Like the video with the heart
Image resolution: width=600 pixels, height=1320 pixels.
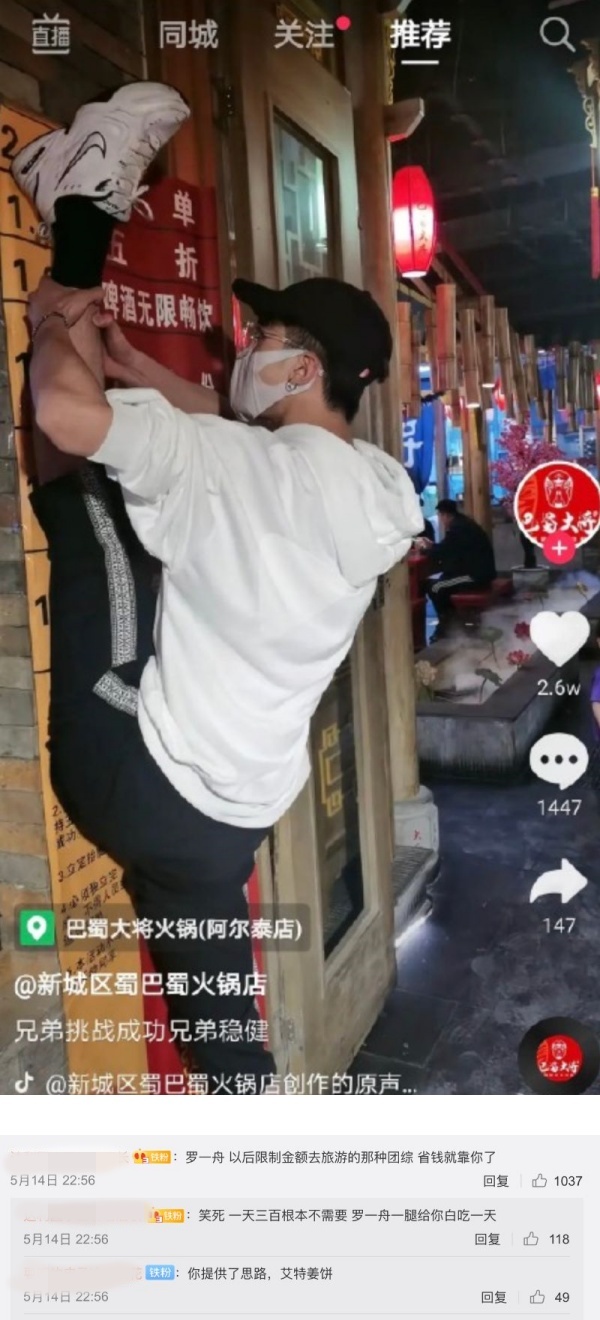pyautogui.click(x=558, y=638)
